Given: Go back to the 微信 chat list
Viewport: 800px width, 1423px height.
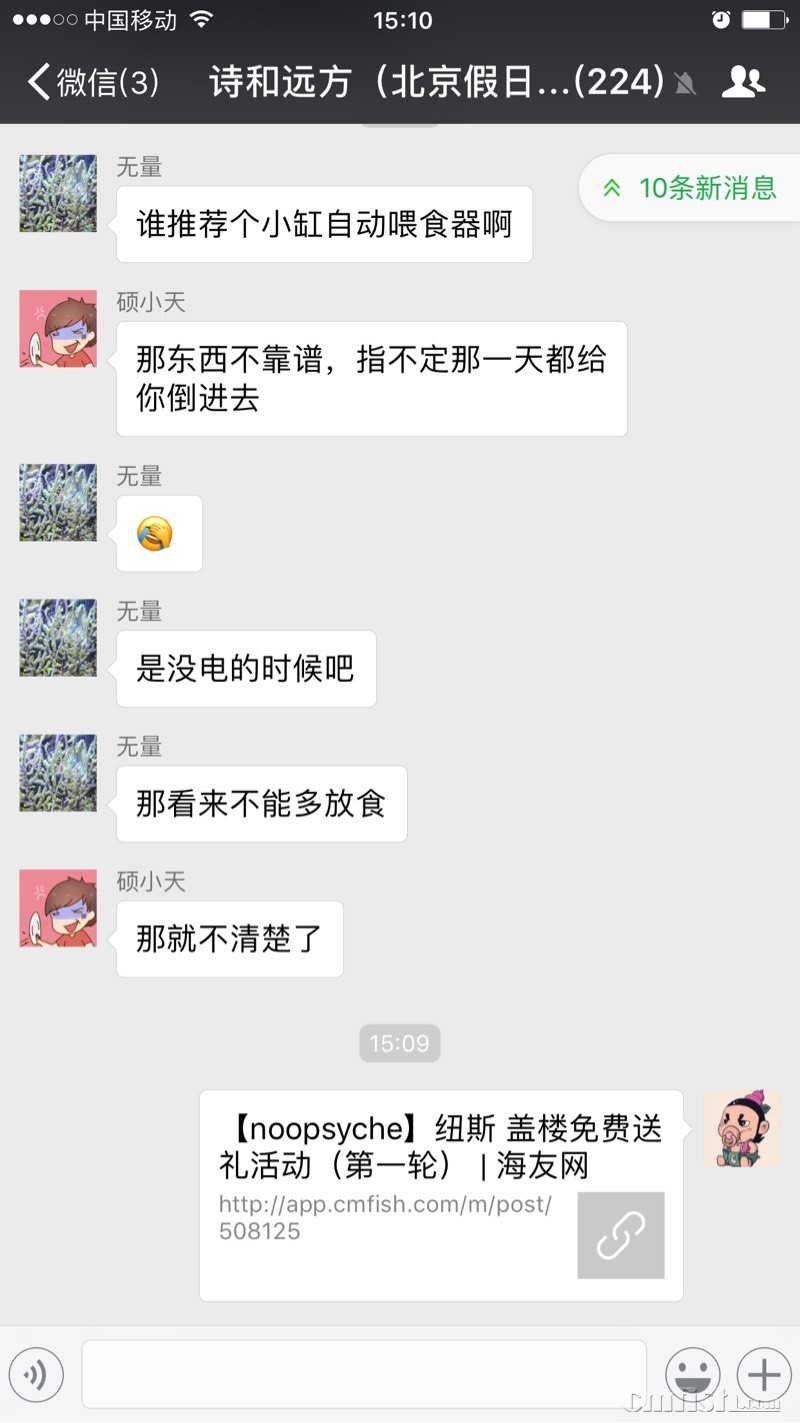Looking at the screenshot, I should 92,82.
